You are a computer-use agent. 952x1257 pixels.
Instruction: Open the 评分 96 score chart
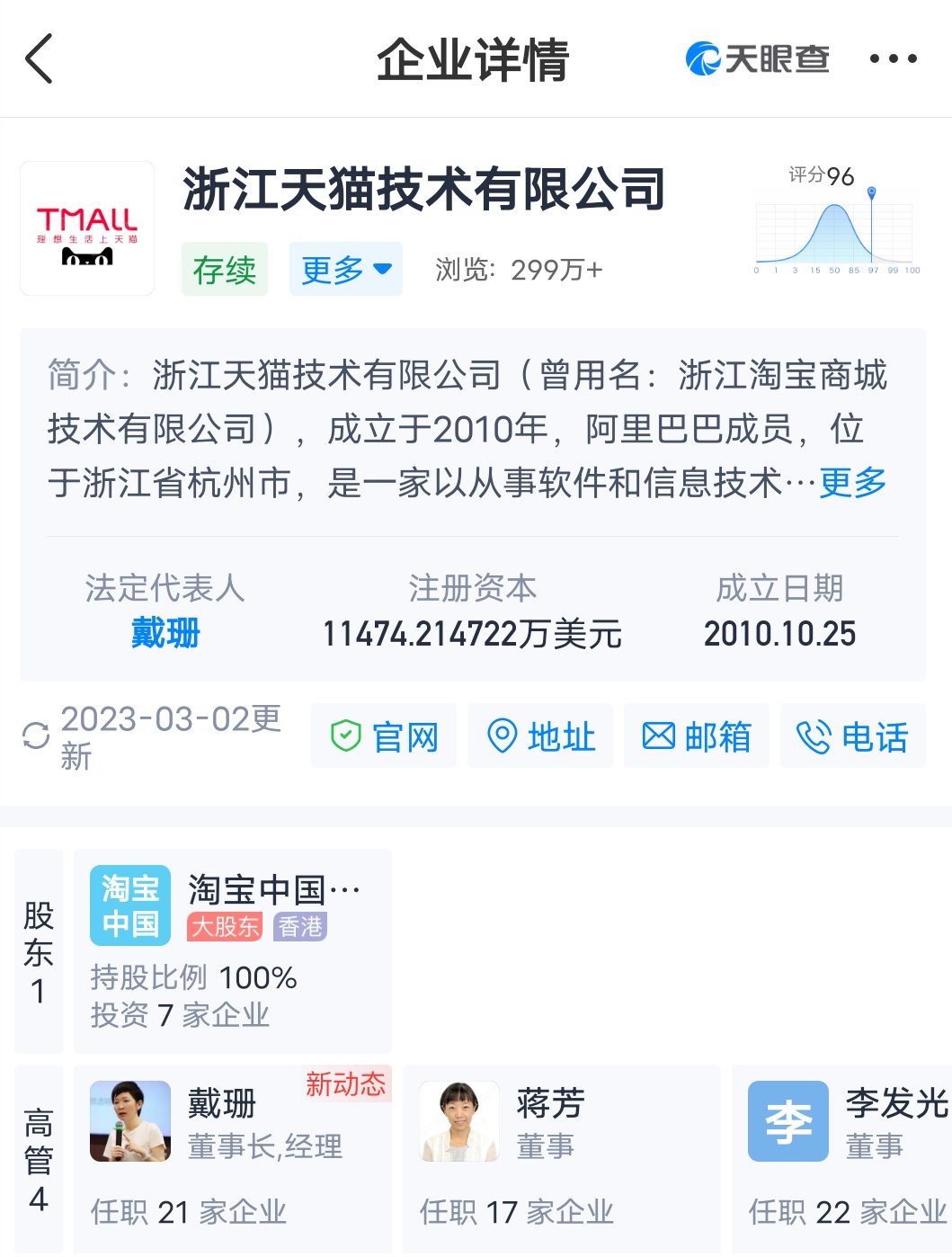pyautogui.click(x=836, y=221)
